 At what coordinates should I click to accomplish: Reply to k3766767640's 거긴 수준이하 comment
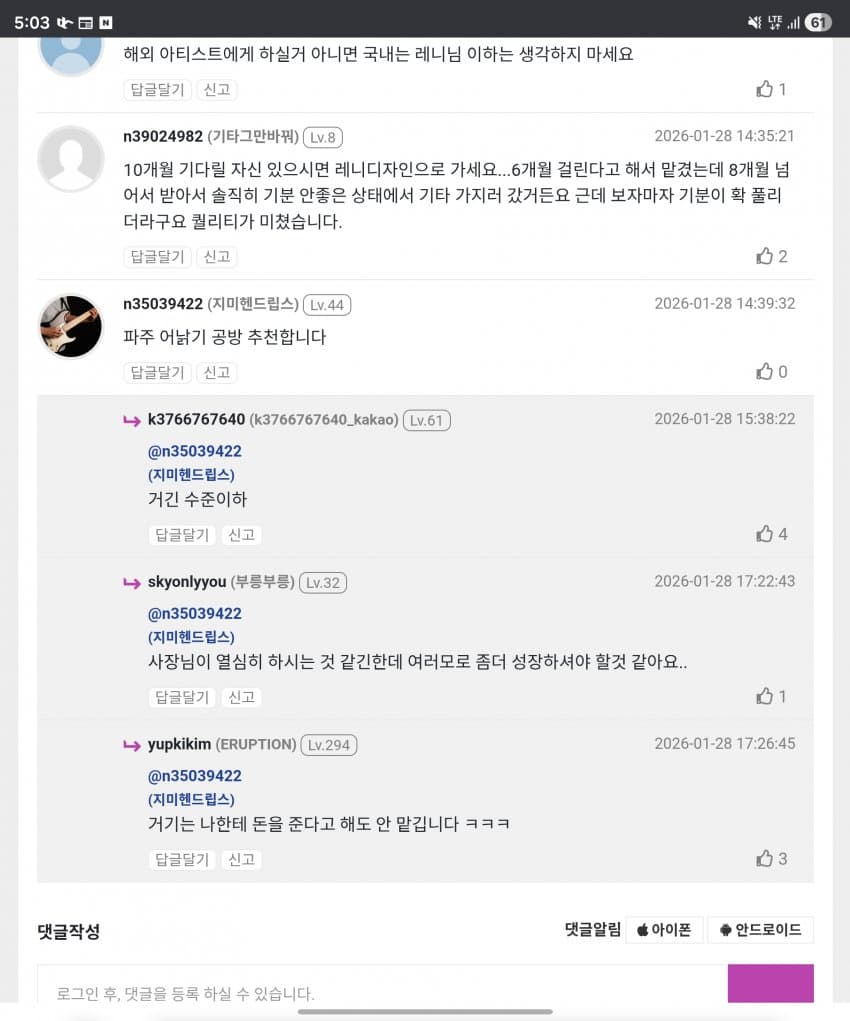pyautogui.click(x=182, y=534)
